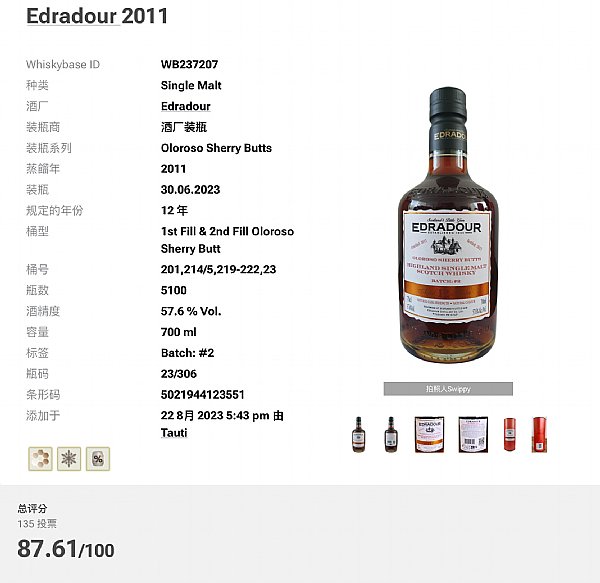Tap the casks badge icon
This screenshot has width=600, height=583.
click(x=40, y=459)
